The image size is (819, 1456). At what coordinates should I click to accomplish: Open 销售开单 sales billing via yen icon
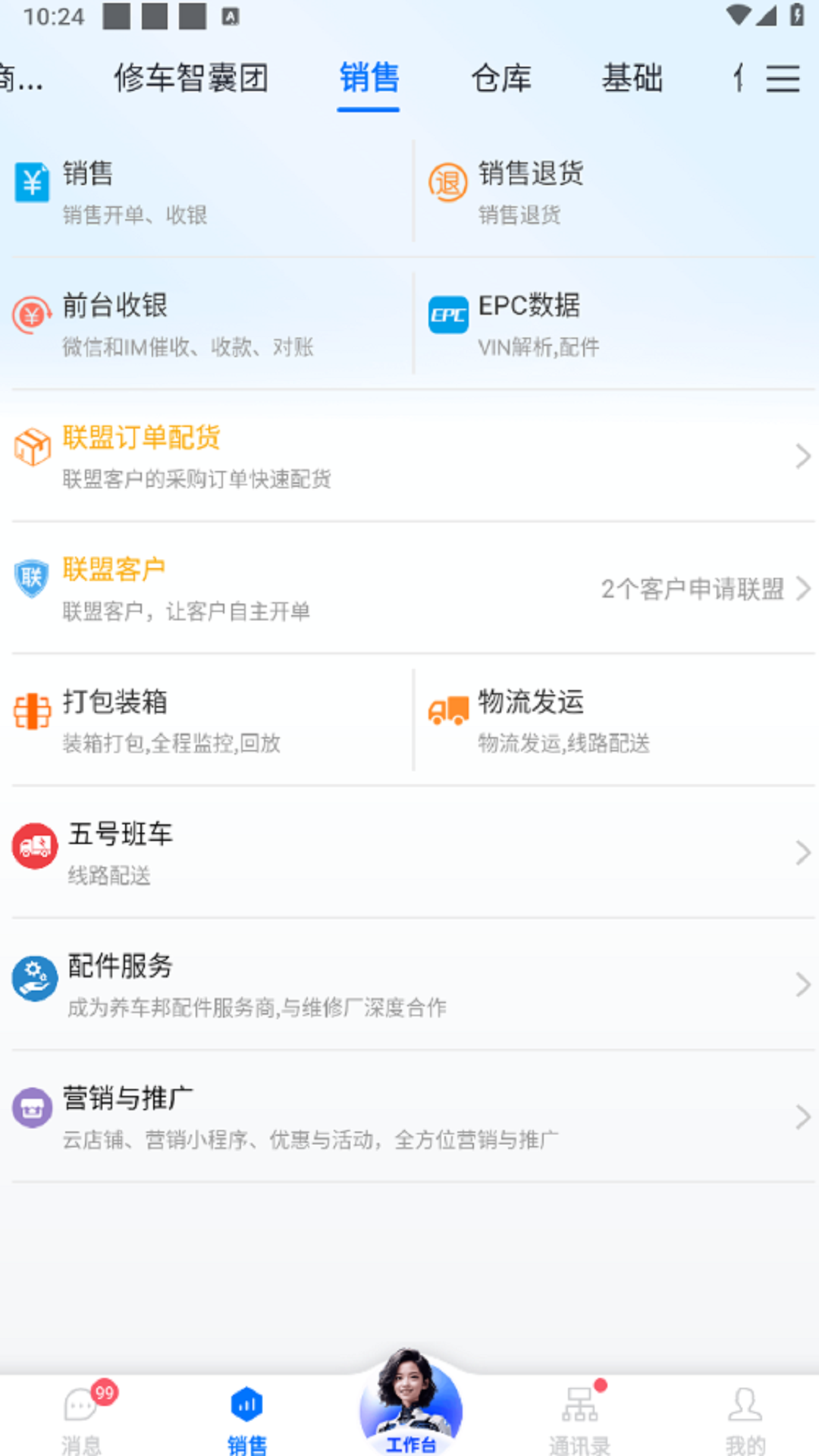(32, 182)
